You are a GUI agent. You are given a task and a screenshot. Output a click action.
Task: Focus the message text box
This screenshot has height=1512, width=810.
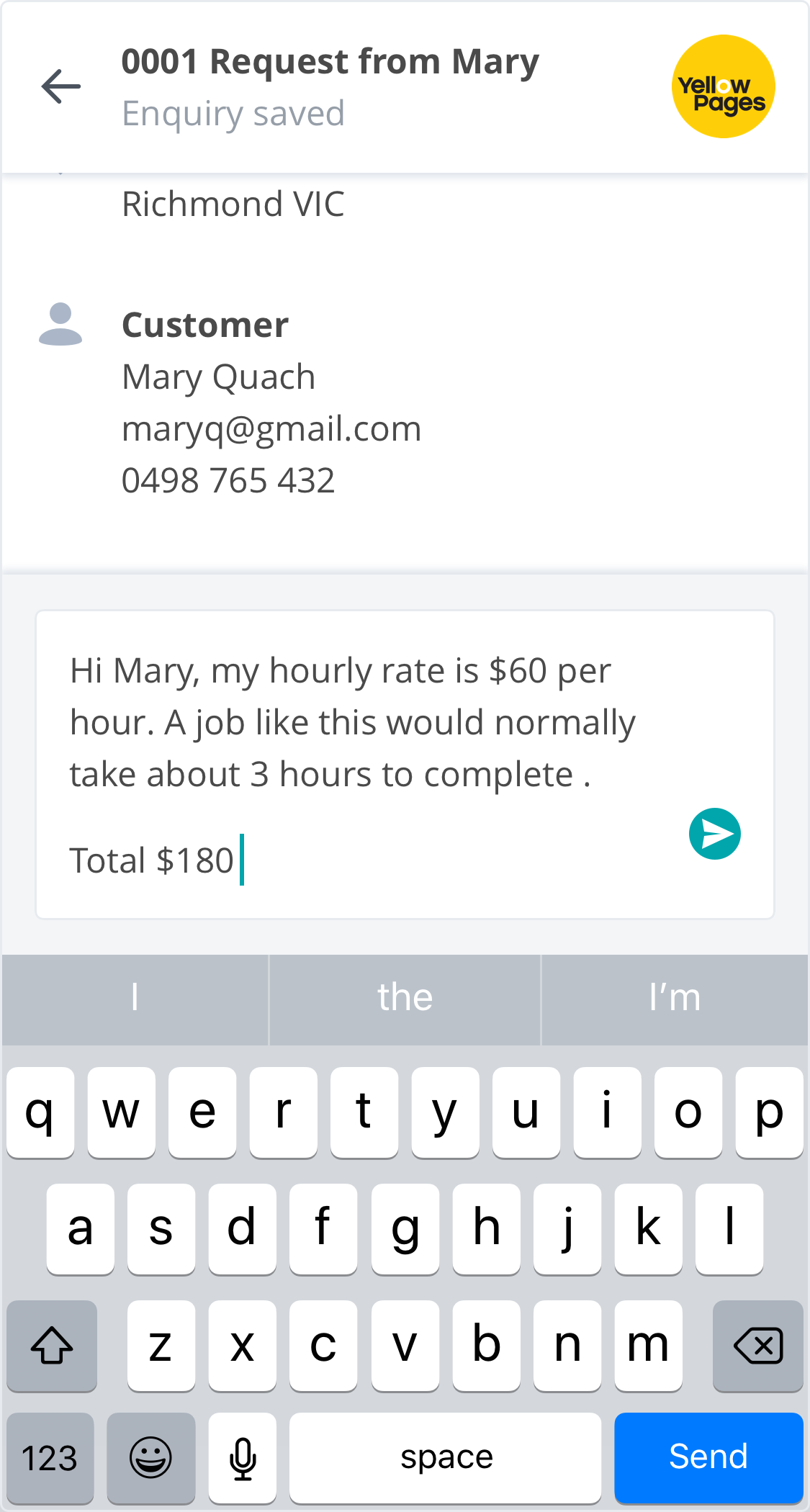(405, 765)
